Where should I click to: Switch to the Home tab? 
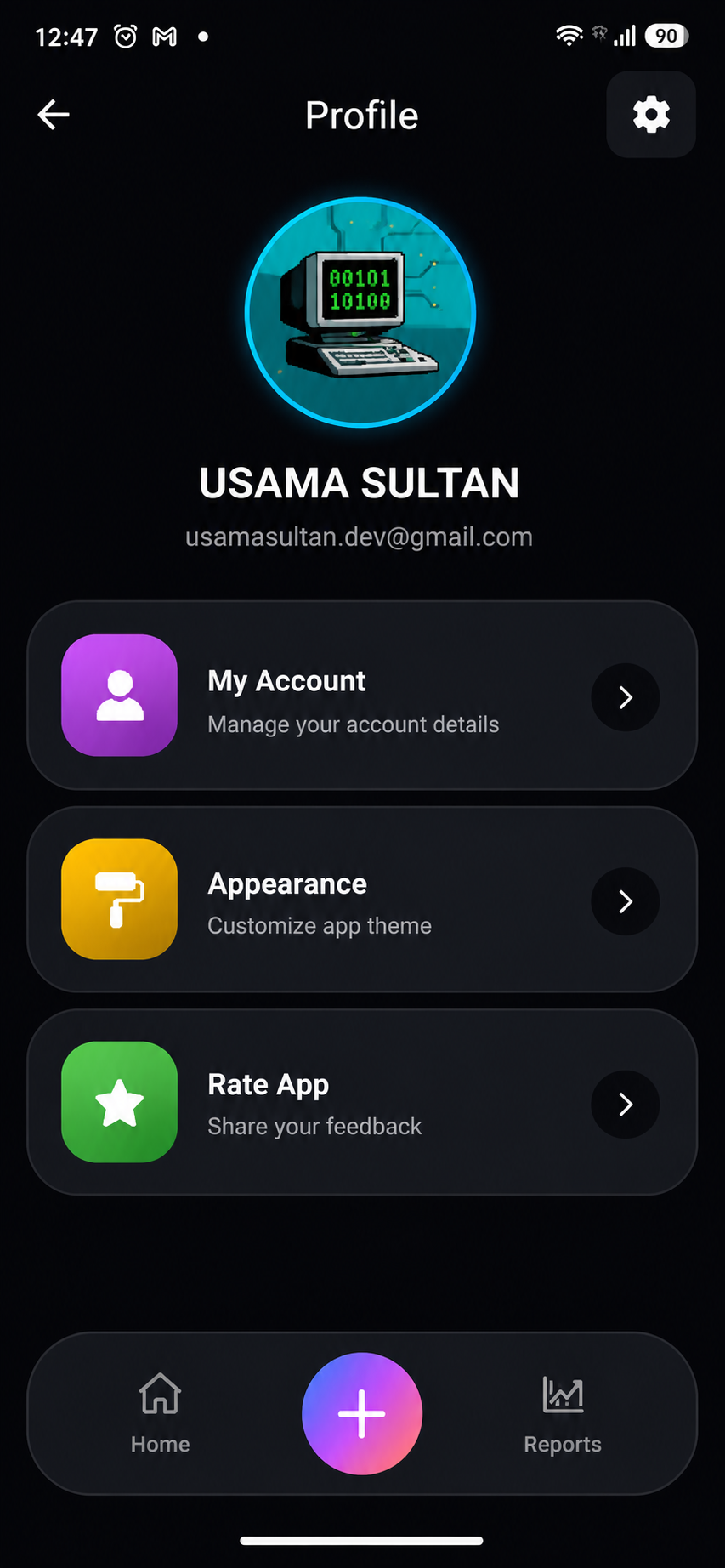160,1413
